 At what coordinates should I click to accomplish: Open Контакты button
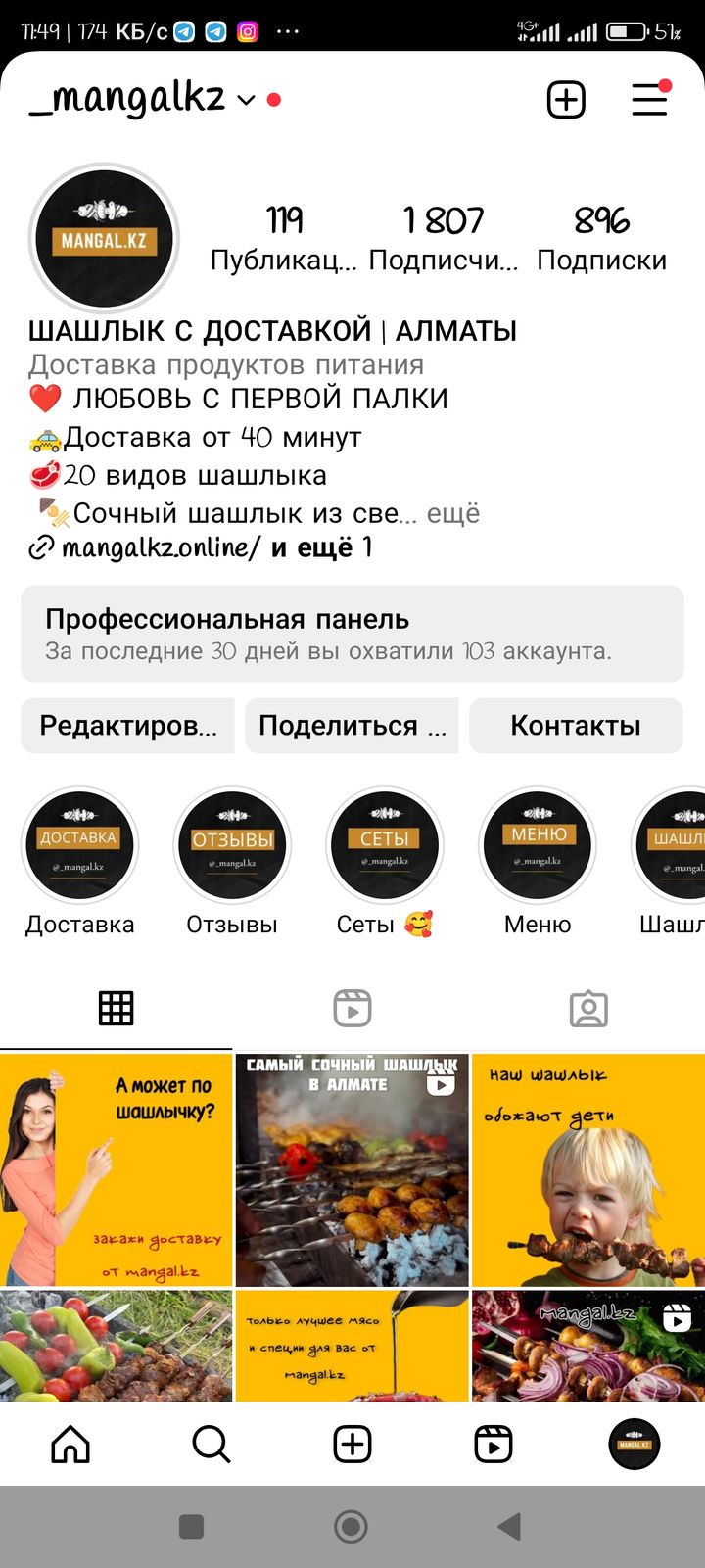tap(576, 726)
